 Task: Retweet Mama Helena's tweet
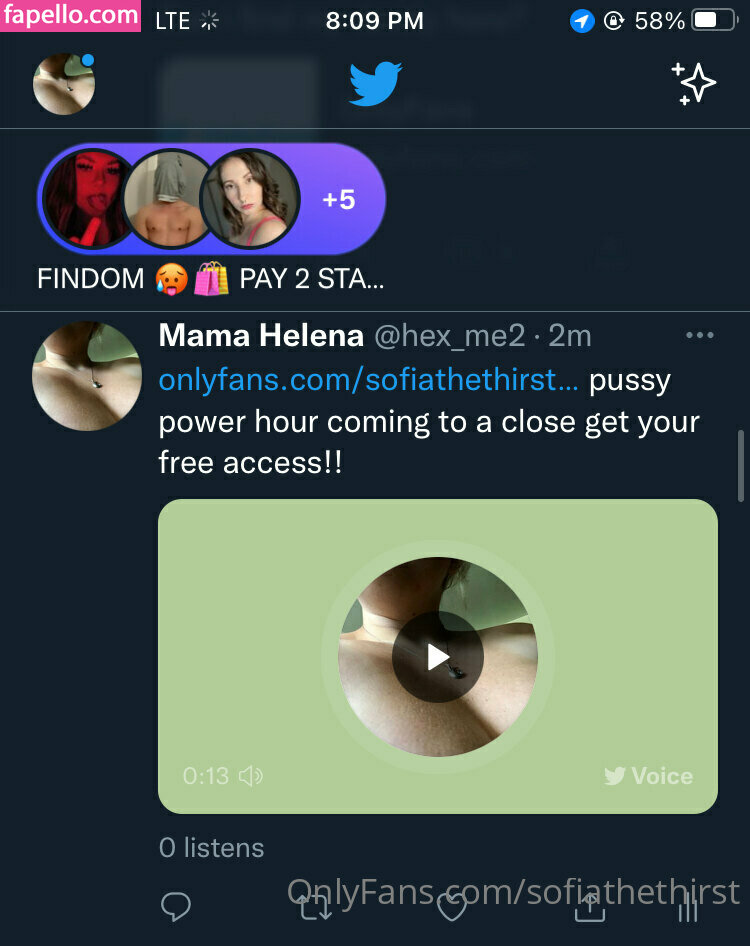(315, 907)
